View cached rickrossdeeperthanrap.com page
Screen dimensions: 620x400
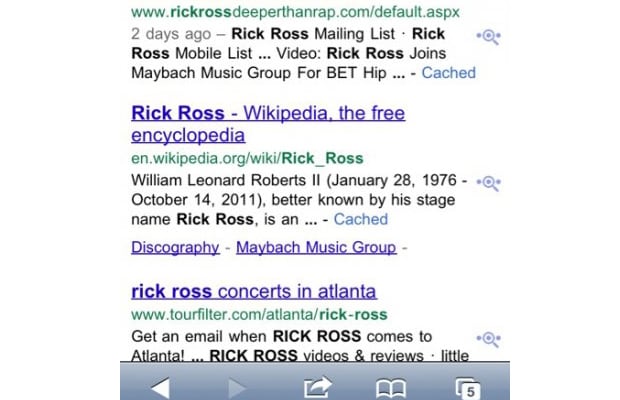[448, 72]
